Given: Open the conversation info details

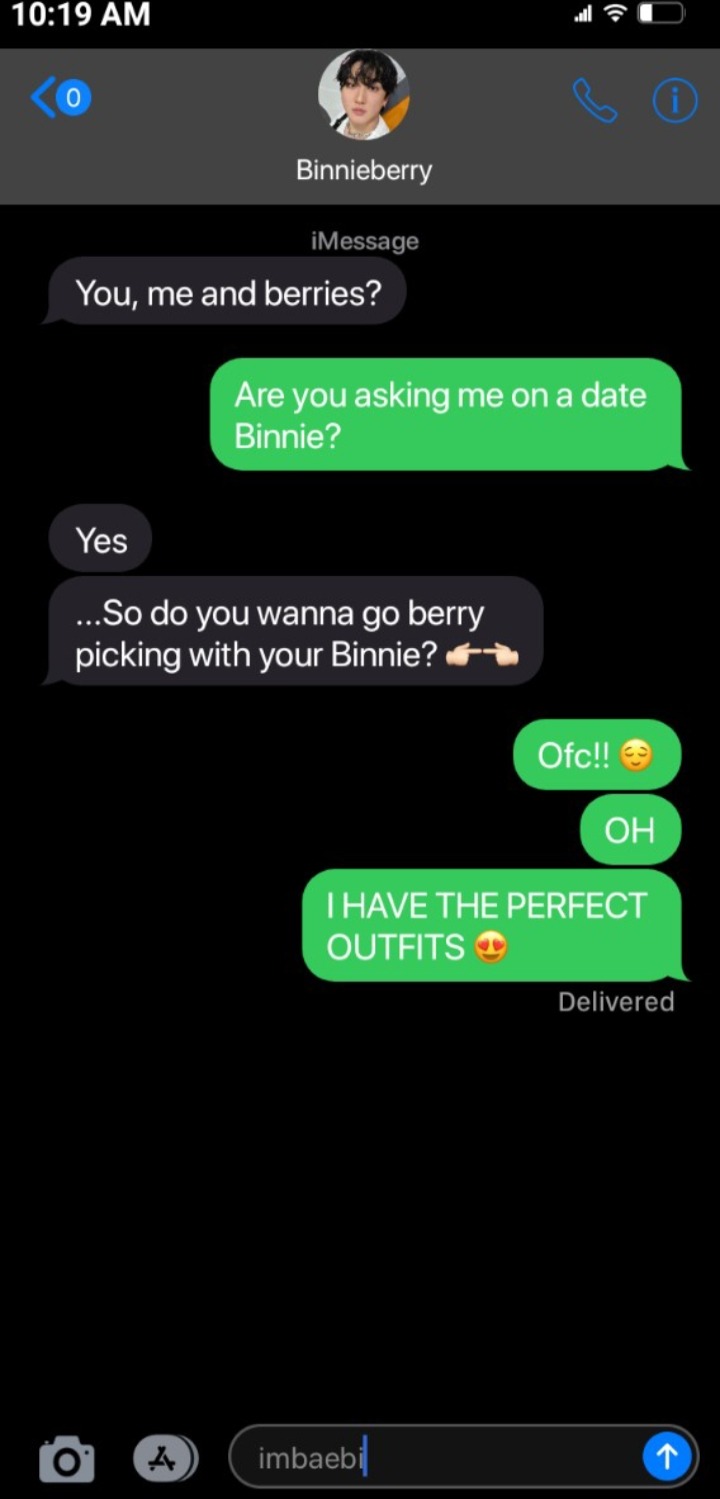Looking at the screenshot, I should (x=675, y=101).
